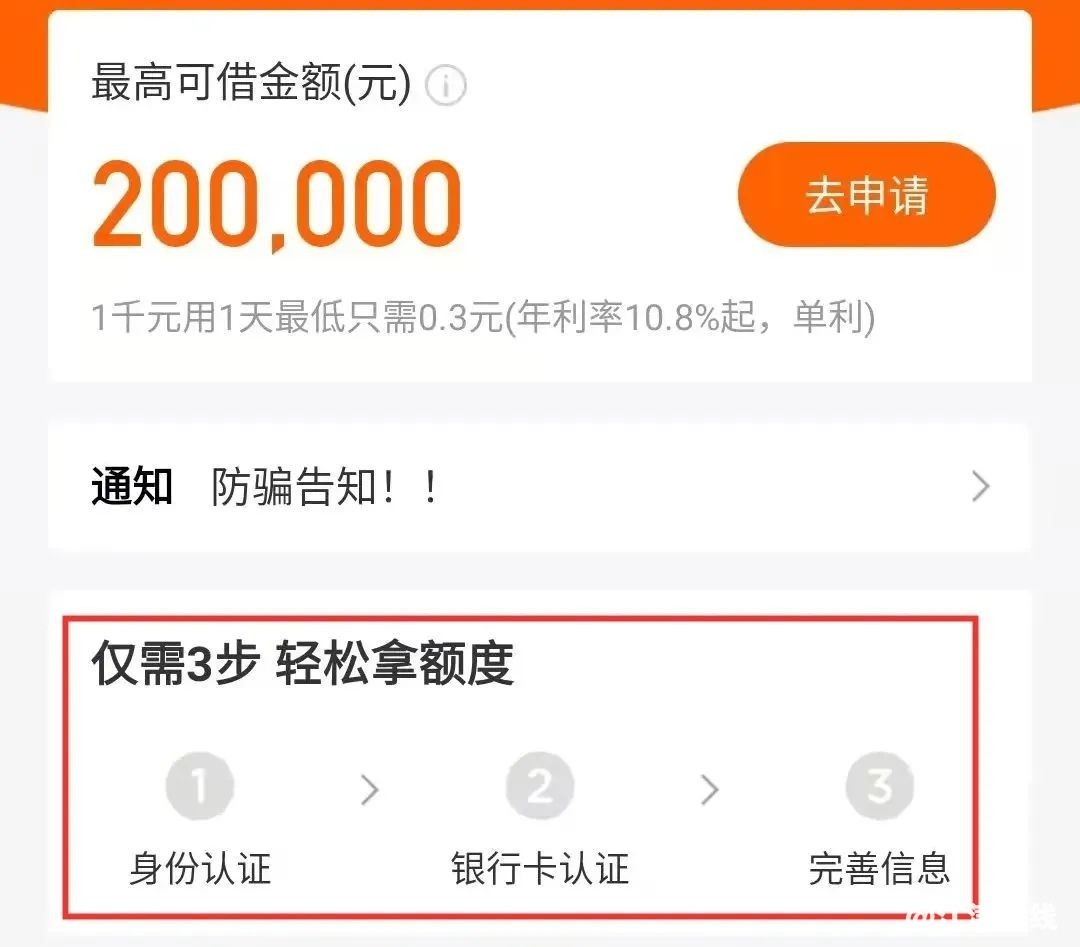Open the 防骗告知 notification row

click(540, 488)
